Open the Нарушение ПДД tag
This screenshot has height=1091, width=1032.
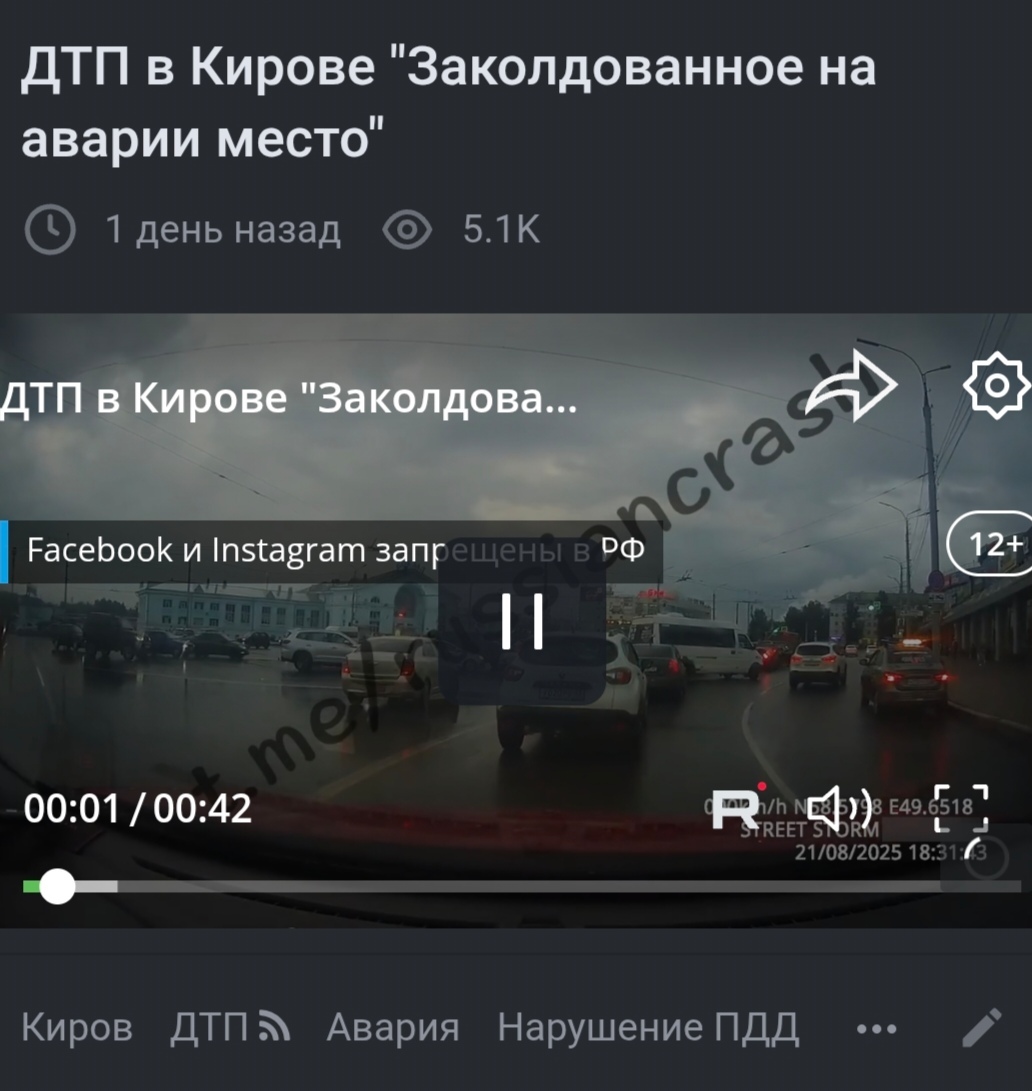coord(648,1027)
